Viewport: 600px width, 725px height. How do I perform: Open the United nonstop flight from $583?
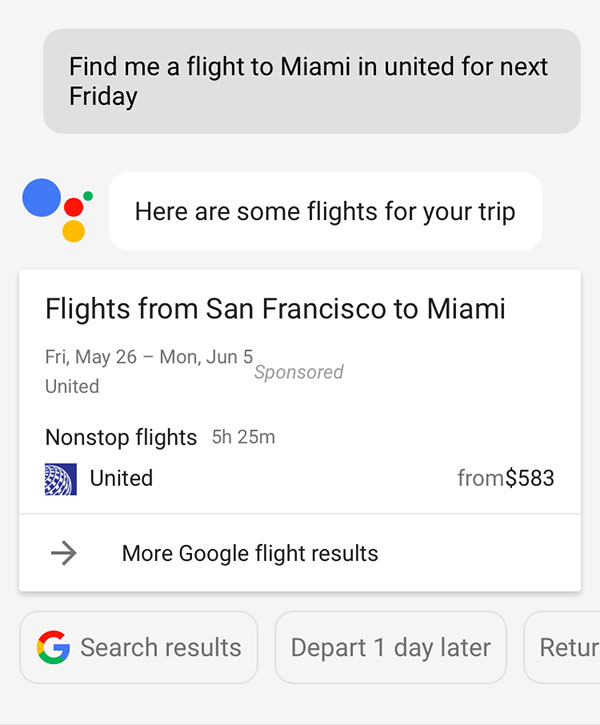300,478
